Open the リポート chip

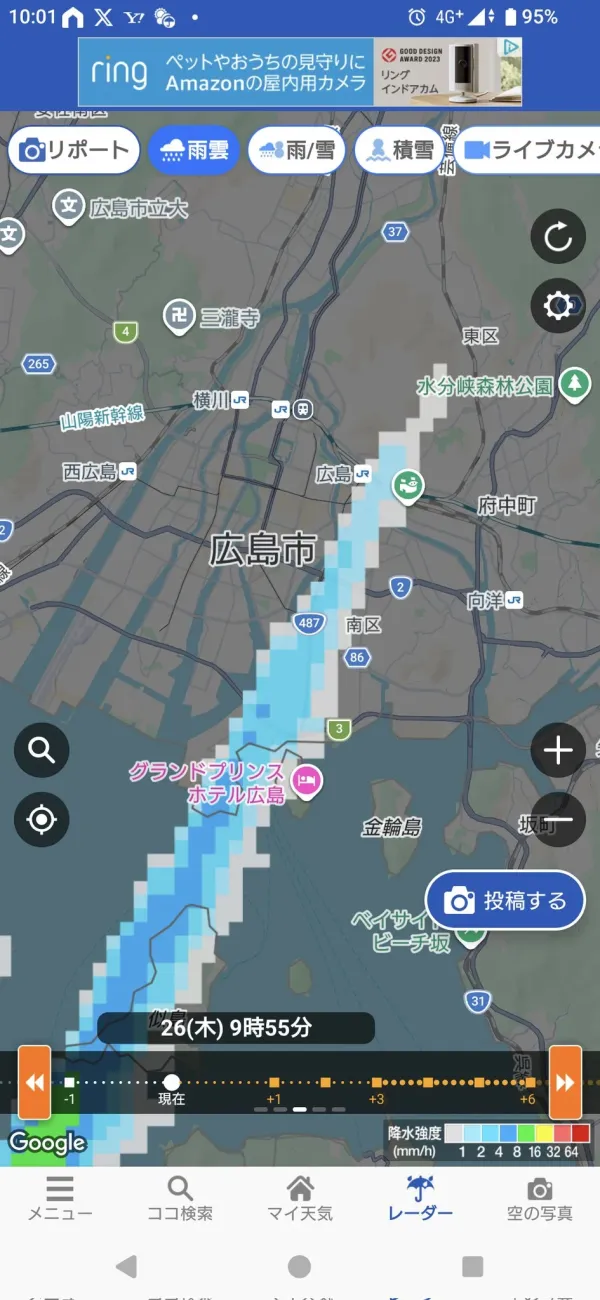coord(74,150)
